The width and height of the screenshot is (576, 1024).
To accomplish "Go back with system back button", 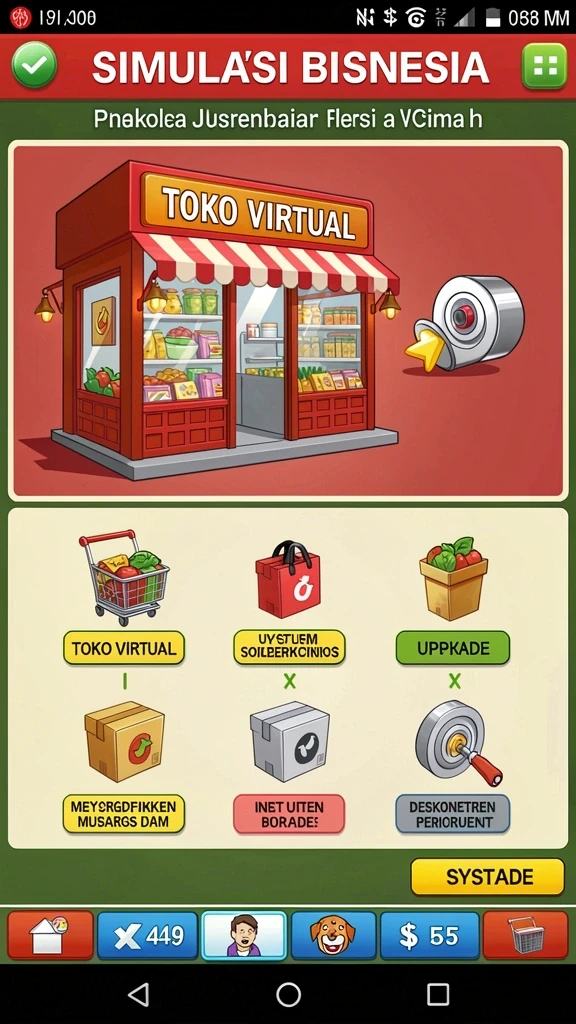I will (x=138, y=995).
